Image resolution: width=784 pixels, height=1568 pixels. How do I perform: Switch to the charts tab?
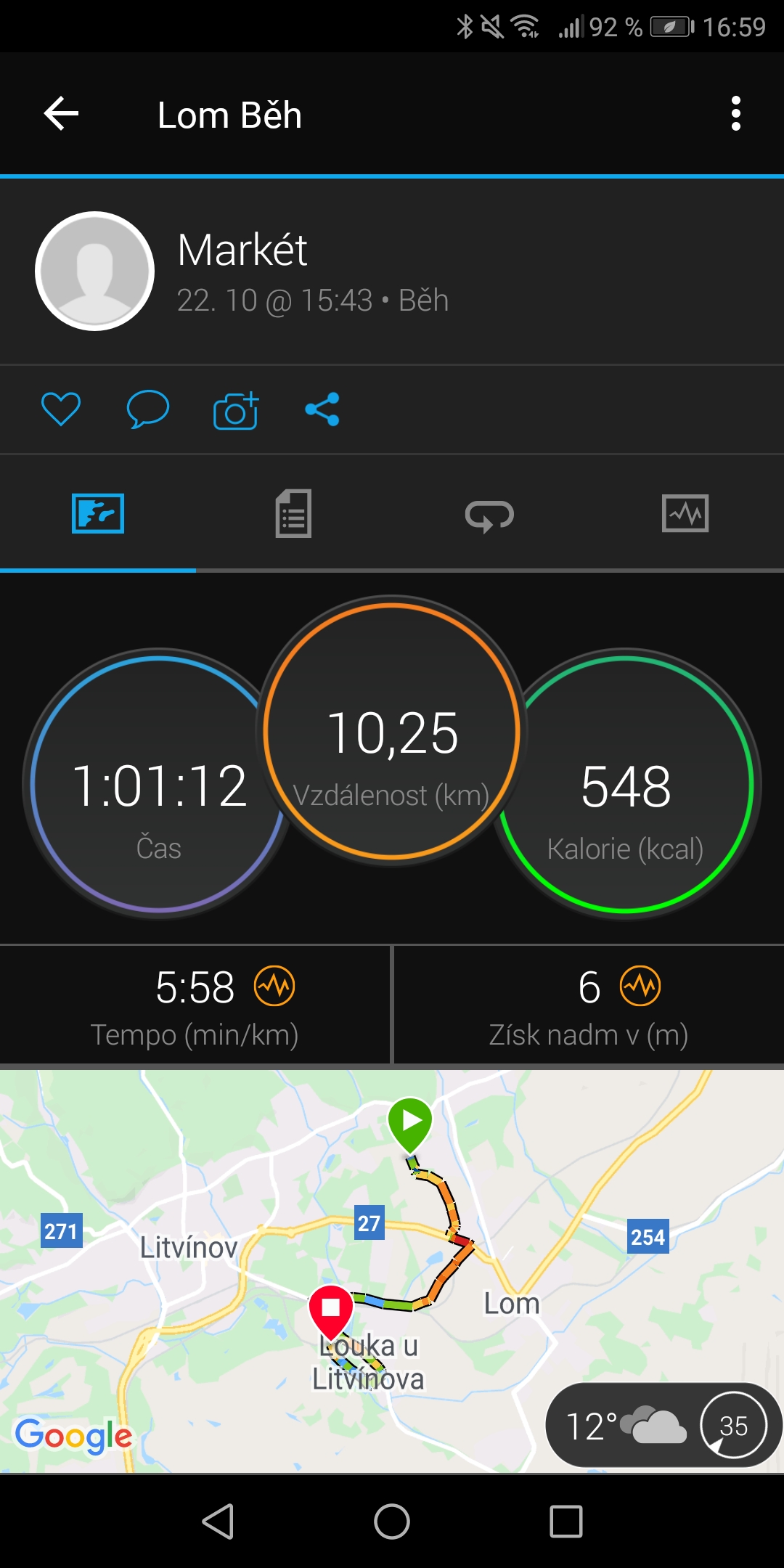[685, 514]
